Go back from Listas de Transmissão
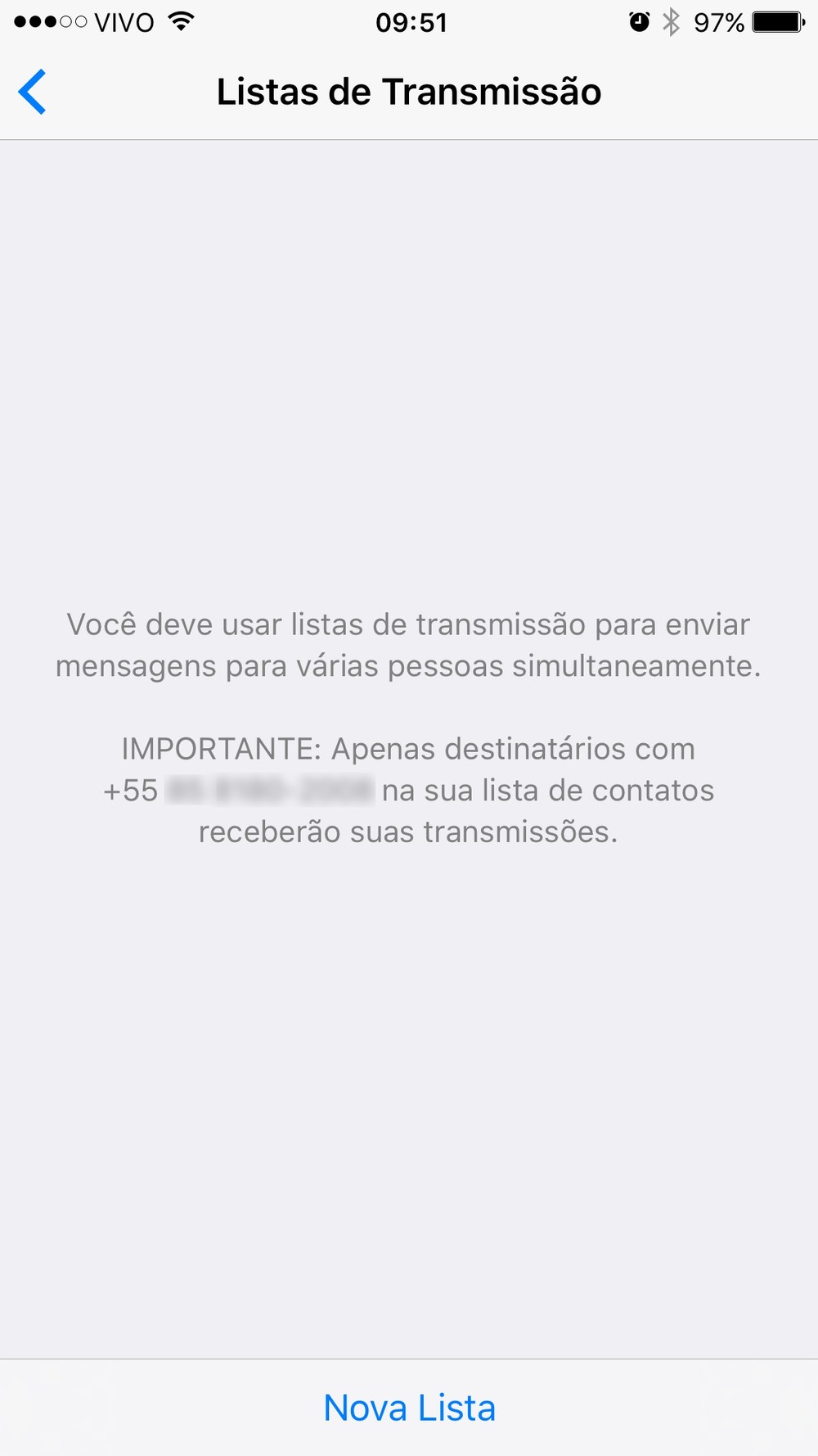Screen dimensions: 818x1456 pos(33,92)
